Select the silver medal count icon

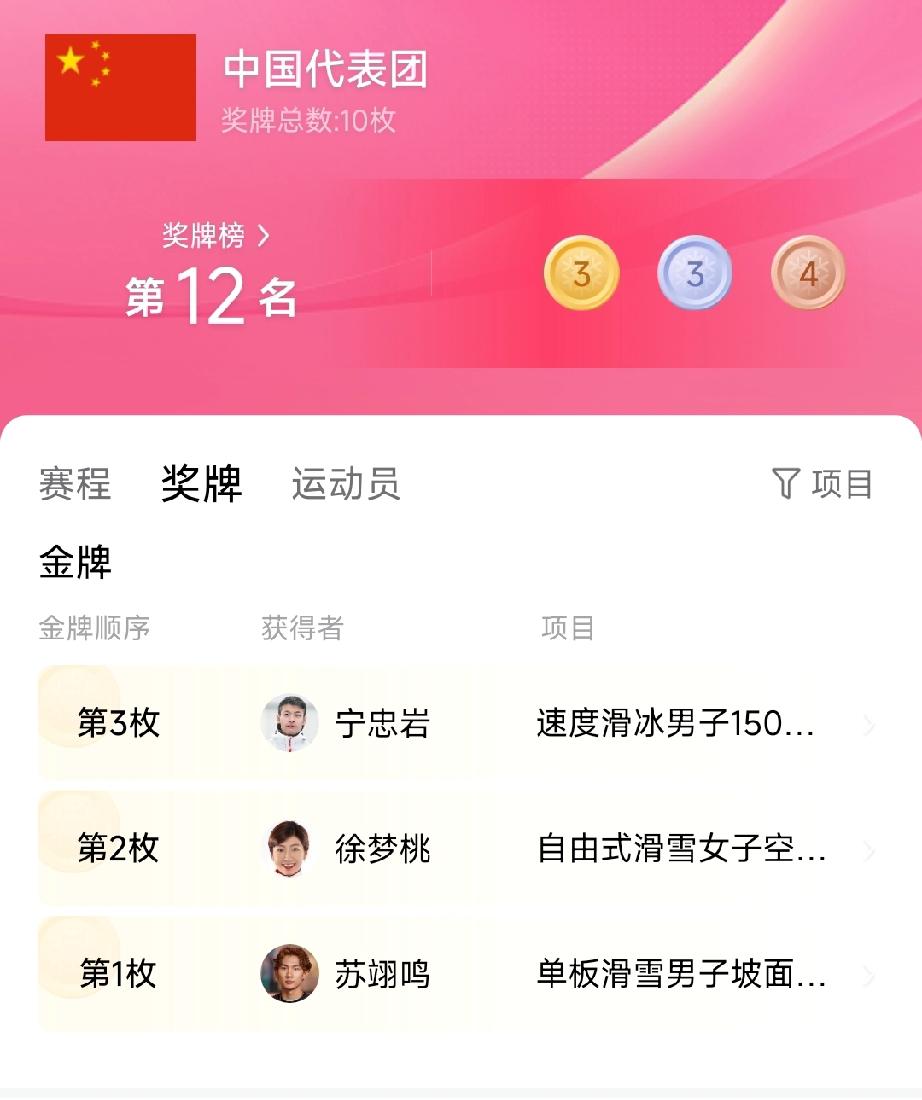click(694, 272)
